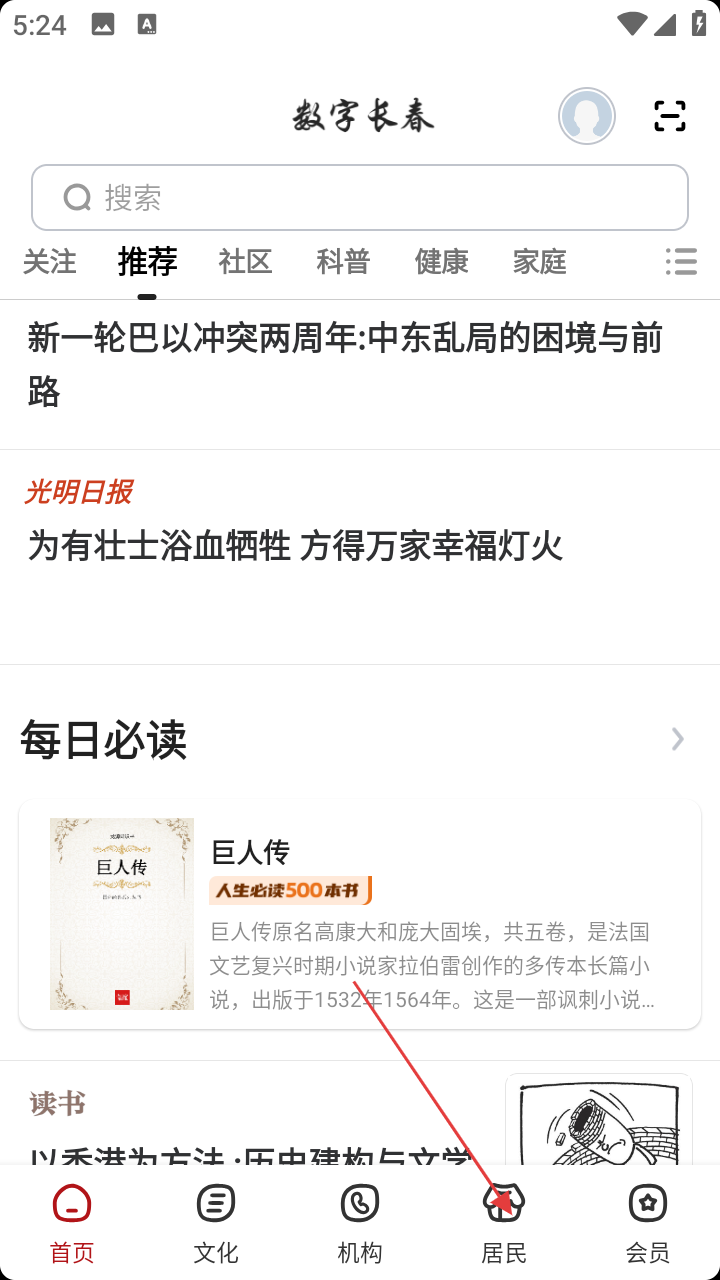Screen dimensions: 720x1280
Task: Switch to the 健康 tab
Action: pyautogui.click(x=441, y=262)
